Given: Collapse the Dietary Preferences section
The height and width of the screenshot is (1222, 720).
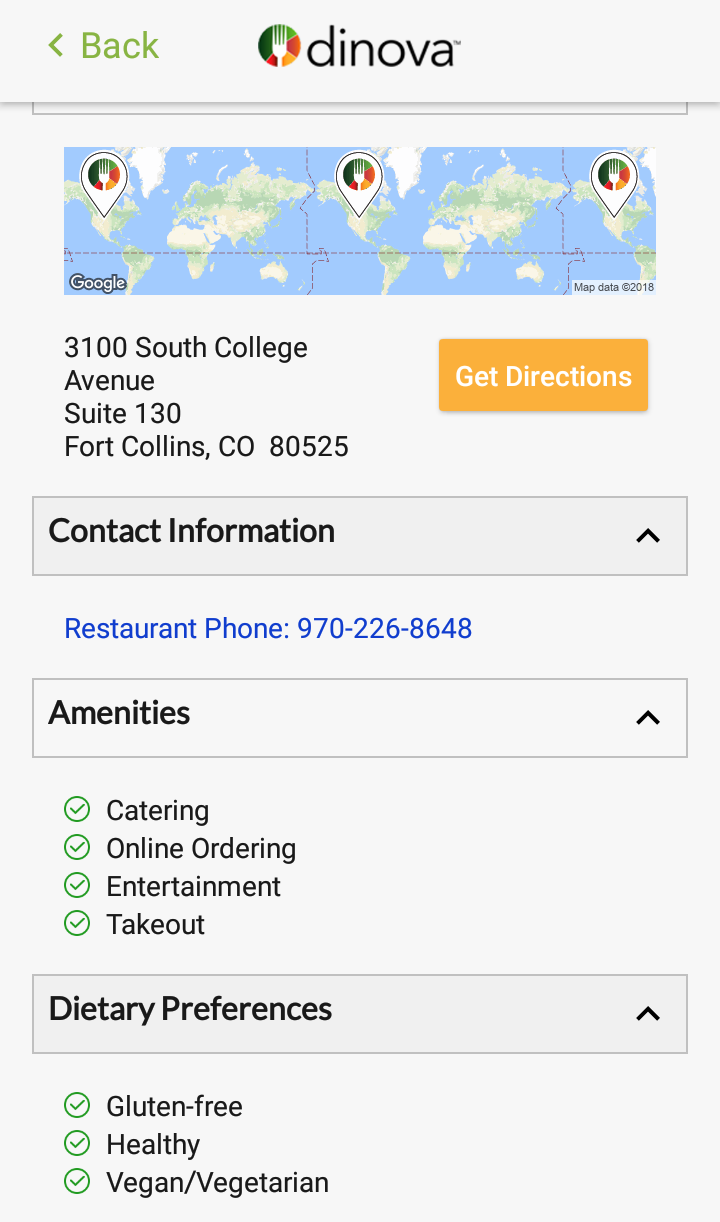Looking at the screenshot, I should coord(647,1014).
